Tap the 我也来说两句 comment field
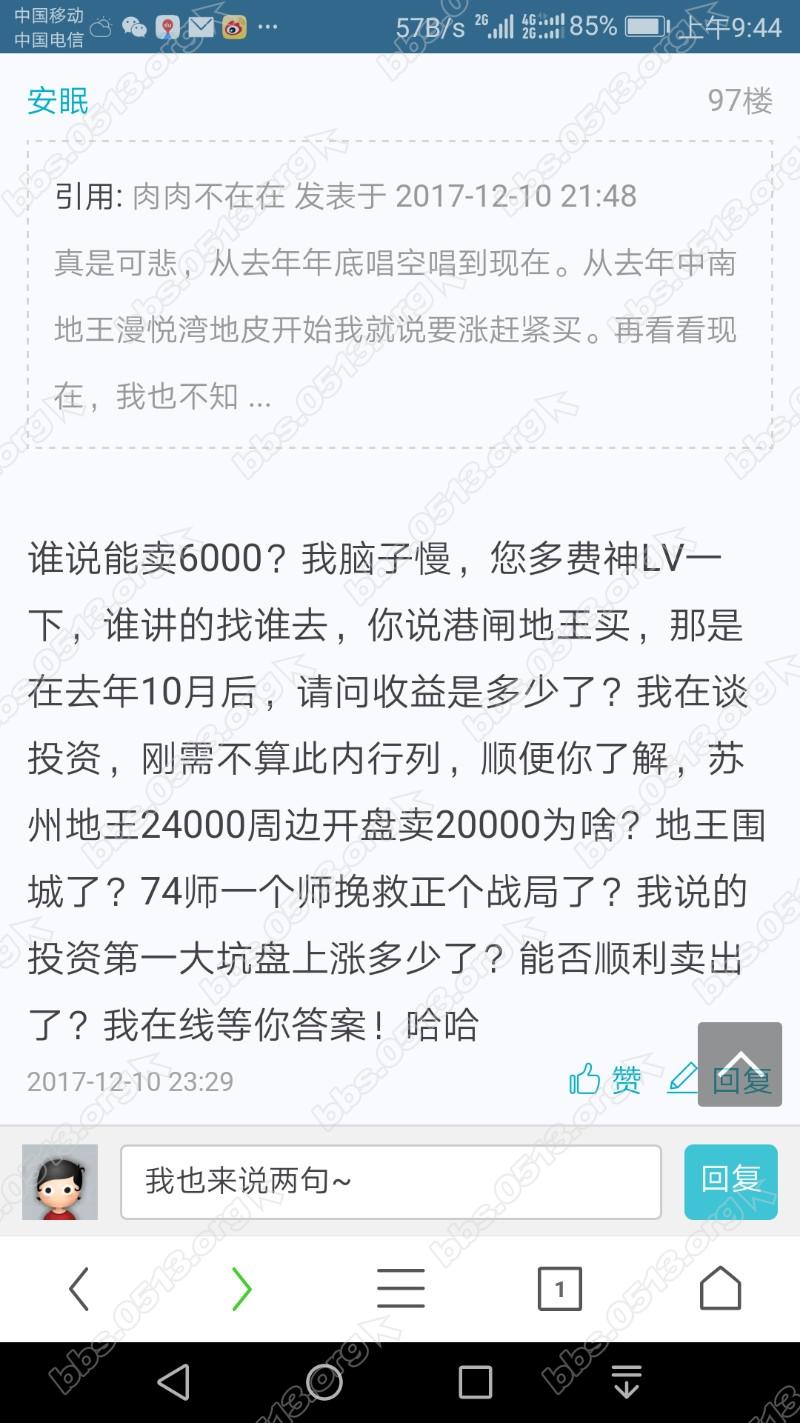 [390, 1182]
